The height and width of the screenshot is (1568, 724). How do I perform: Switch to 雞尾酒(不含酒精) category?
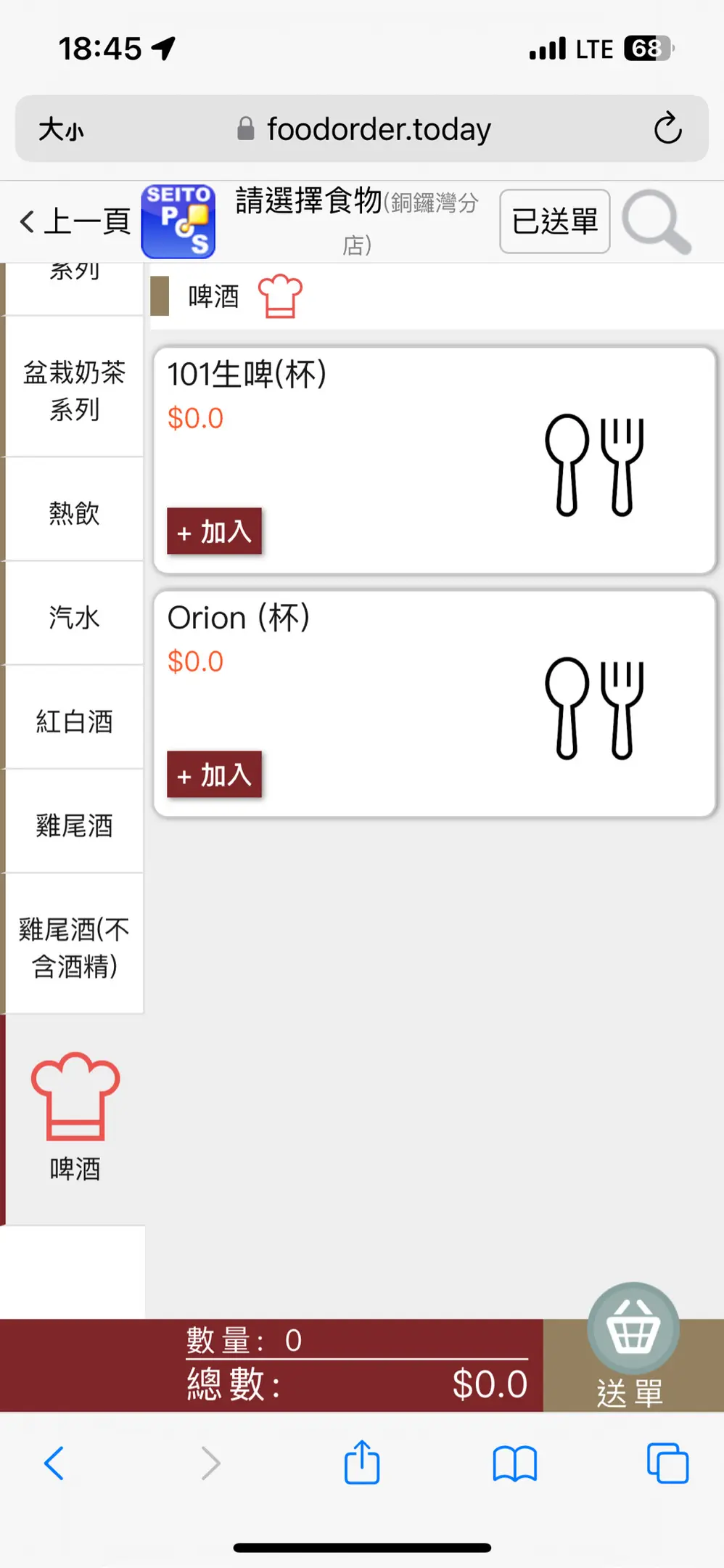(74, 947)
